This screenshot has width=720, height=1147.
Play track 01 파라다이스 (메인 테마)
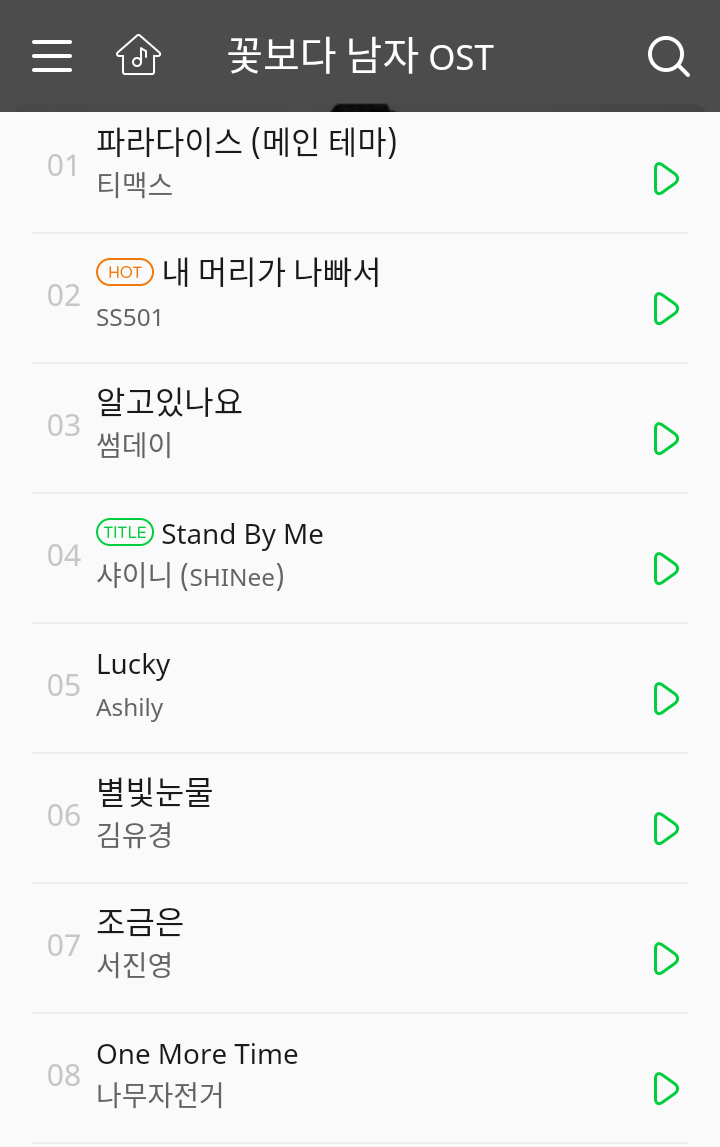tap(666, 179)
